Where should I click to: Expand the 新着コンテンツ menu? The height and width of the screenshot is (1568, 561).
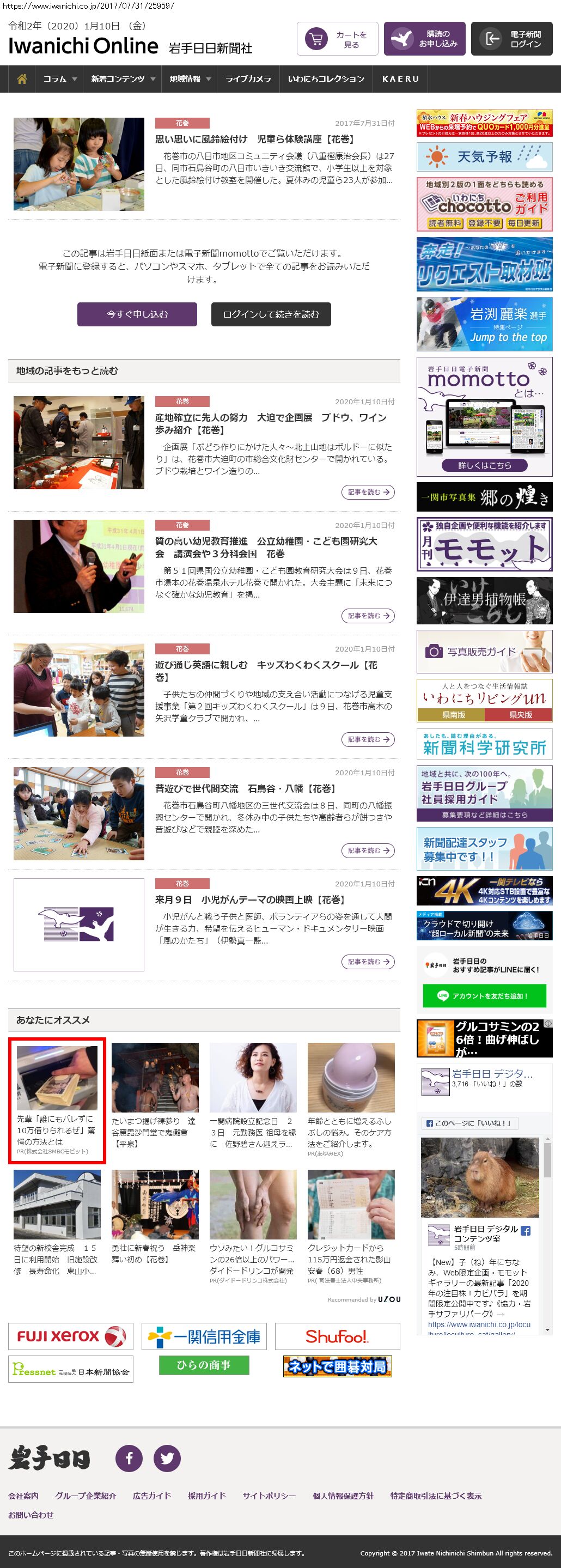pos(123,79)
